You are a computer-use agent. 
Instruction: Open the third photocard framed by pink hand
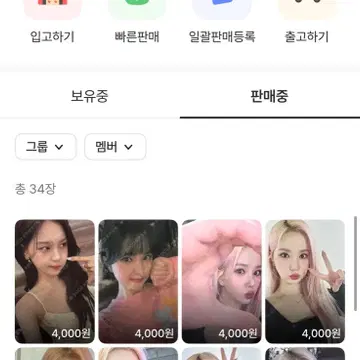[222, 281]
